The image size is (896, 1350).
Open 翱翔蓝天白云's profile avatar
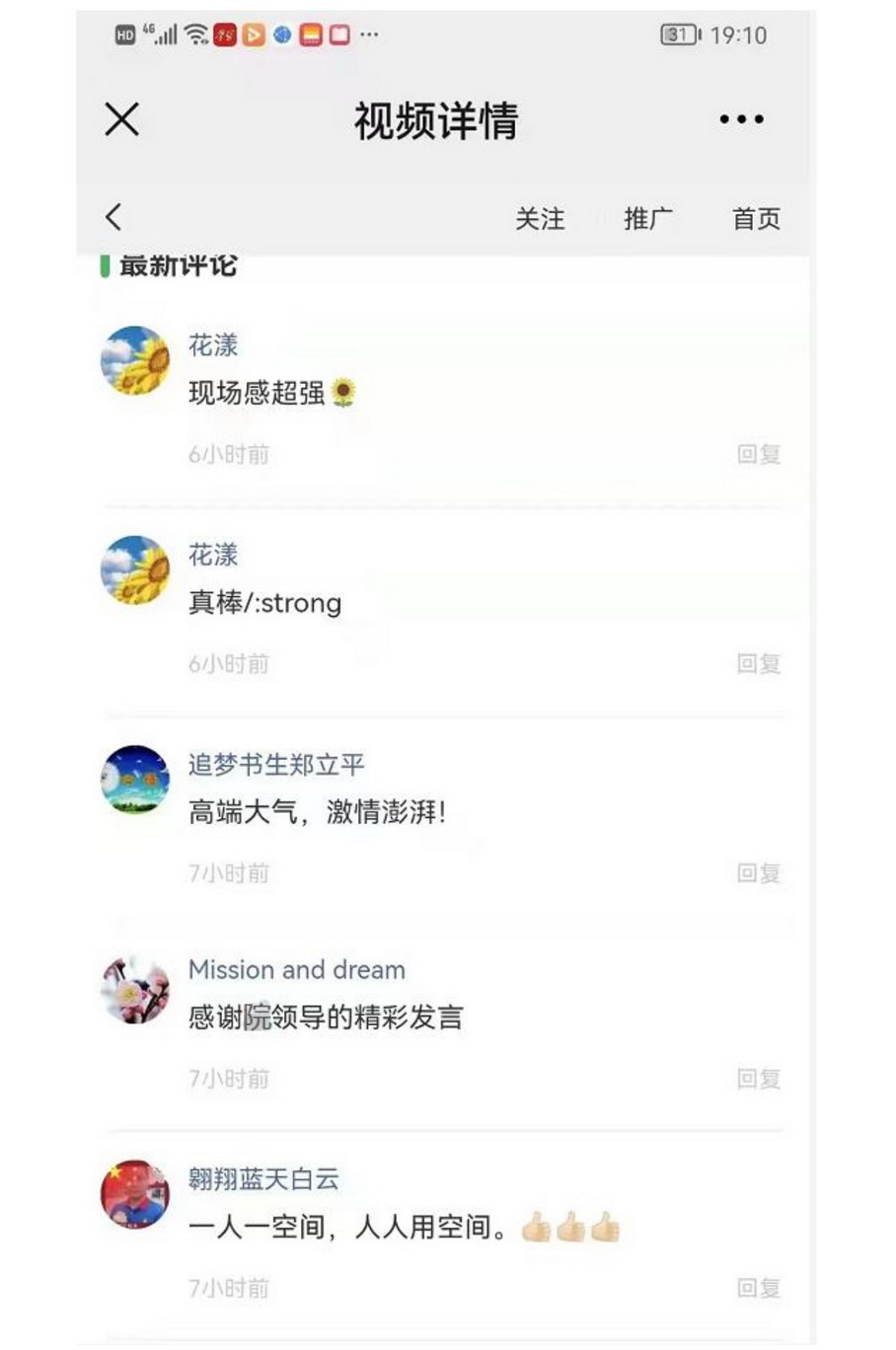point(135,1195)
